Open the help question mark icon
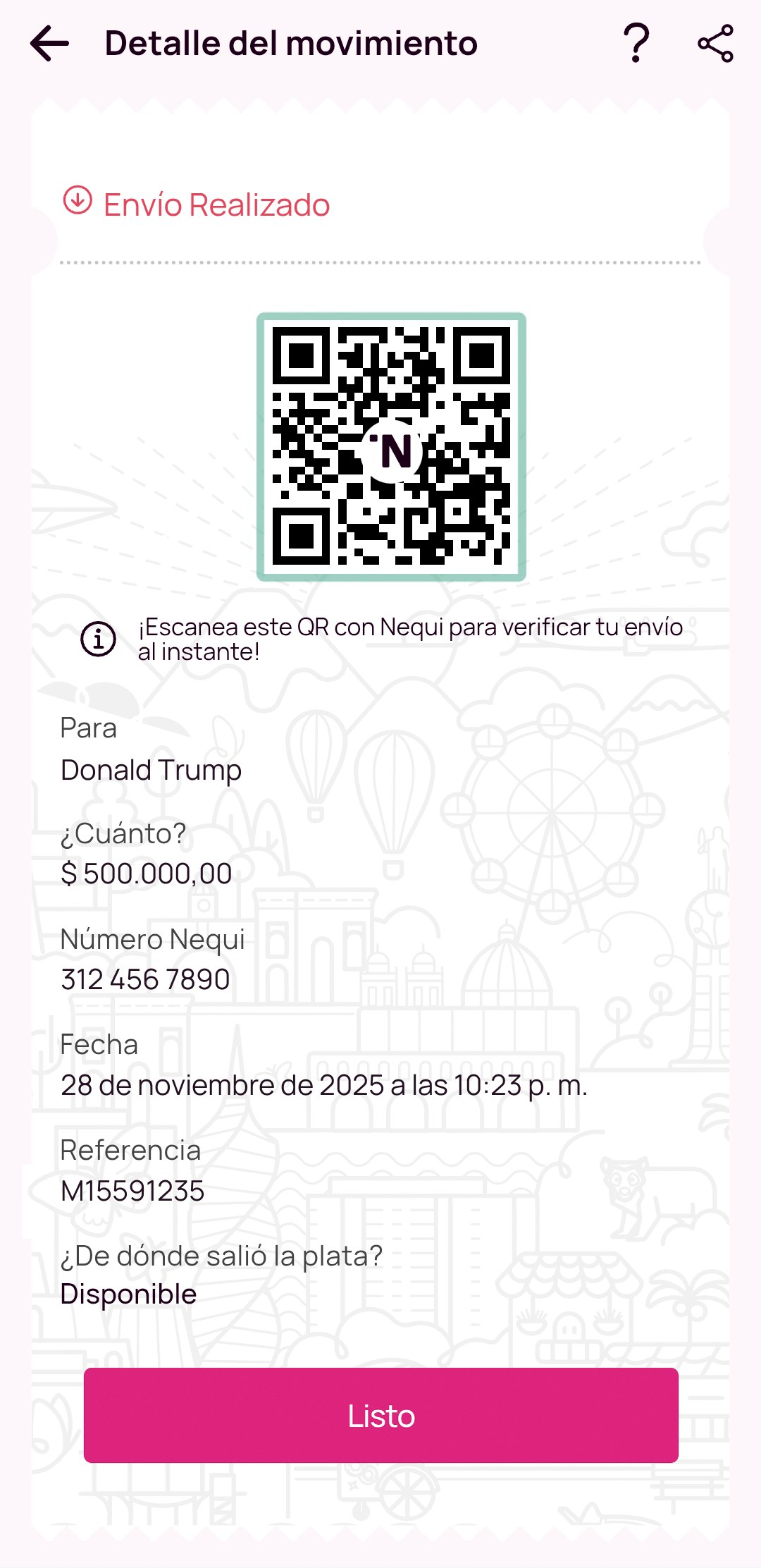761x1568 pixels. tap(636, 44)
